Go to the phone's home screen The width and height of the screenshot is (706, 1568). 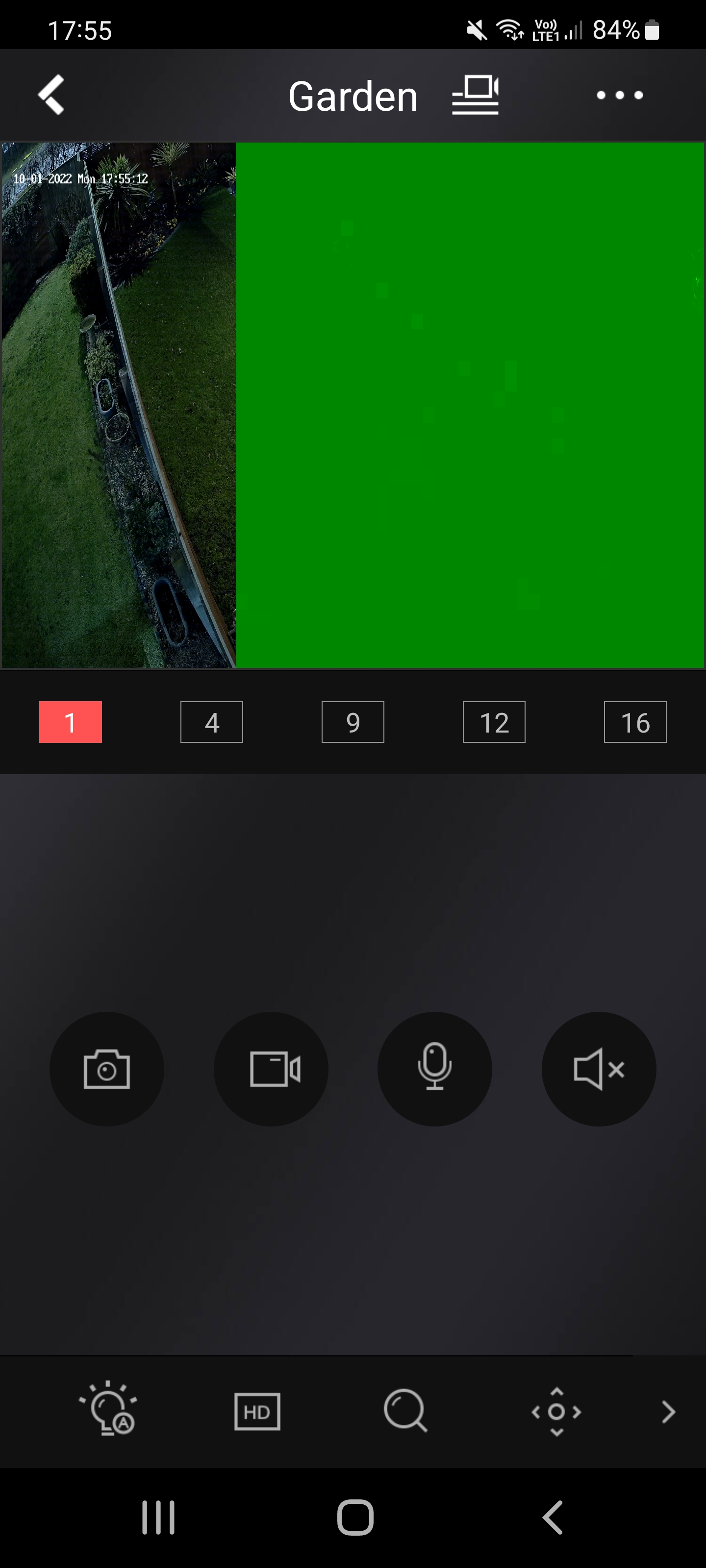[355, 1517]
